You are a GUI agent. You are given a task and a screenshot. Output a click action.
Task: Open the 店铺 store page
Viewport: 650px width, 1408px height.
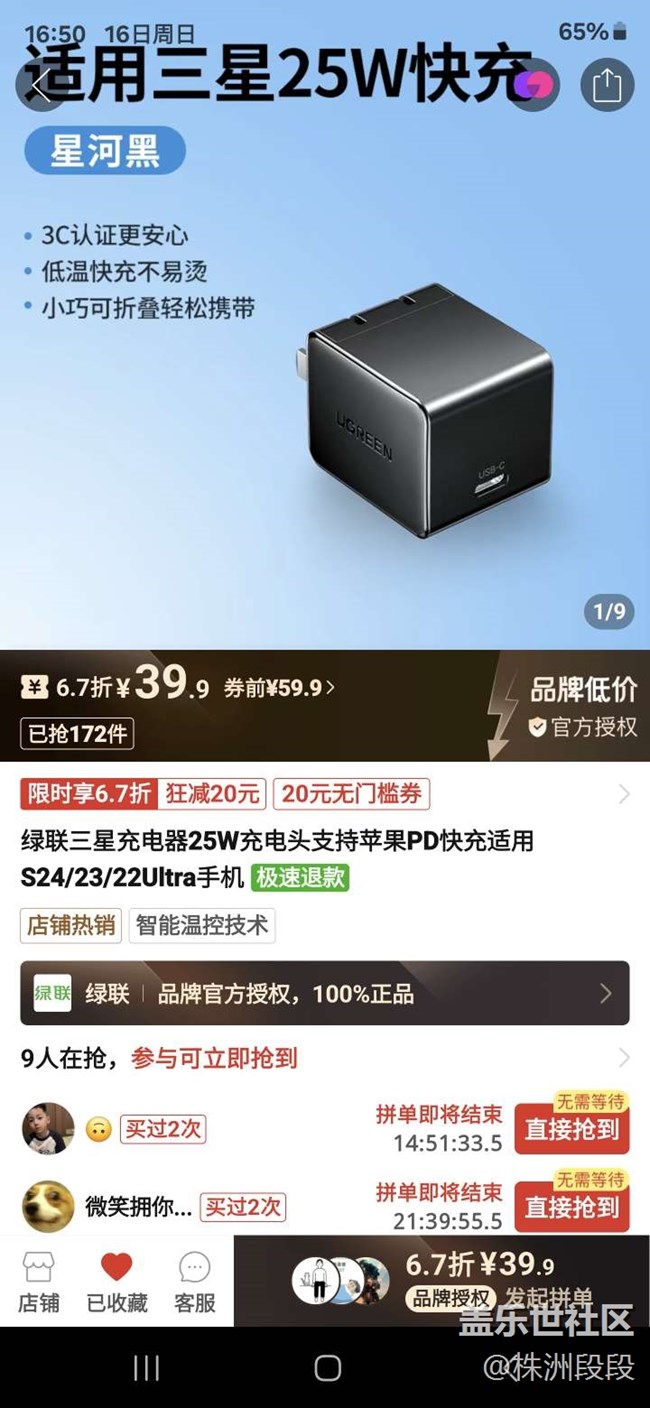pos(38,1282)
